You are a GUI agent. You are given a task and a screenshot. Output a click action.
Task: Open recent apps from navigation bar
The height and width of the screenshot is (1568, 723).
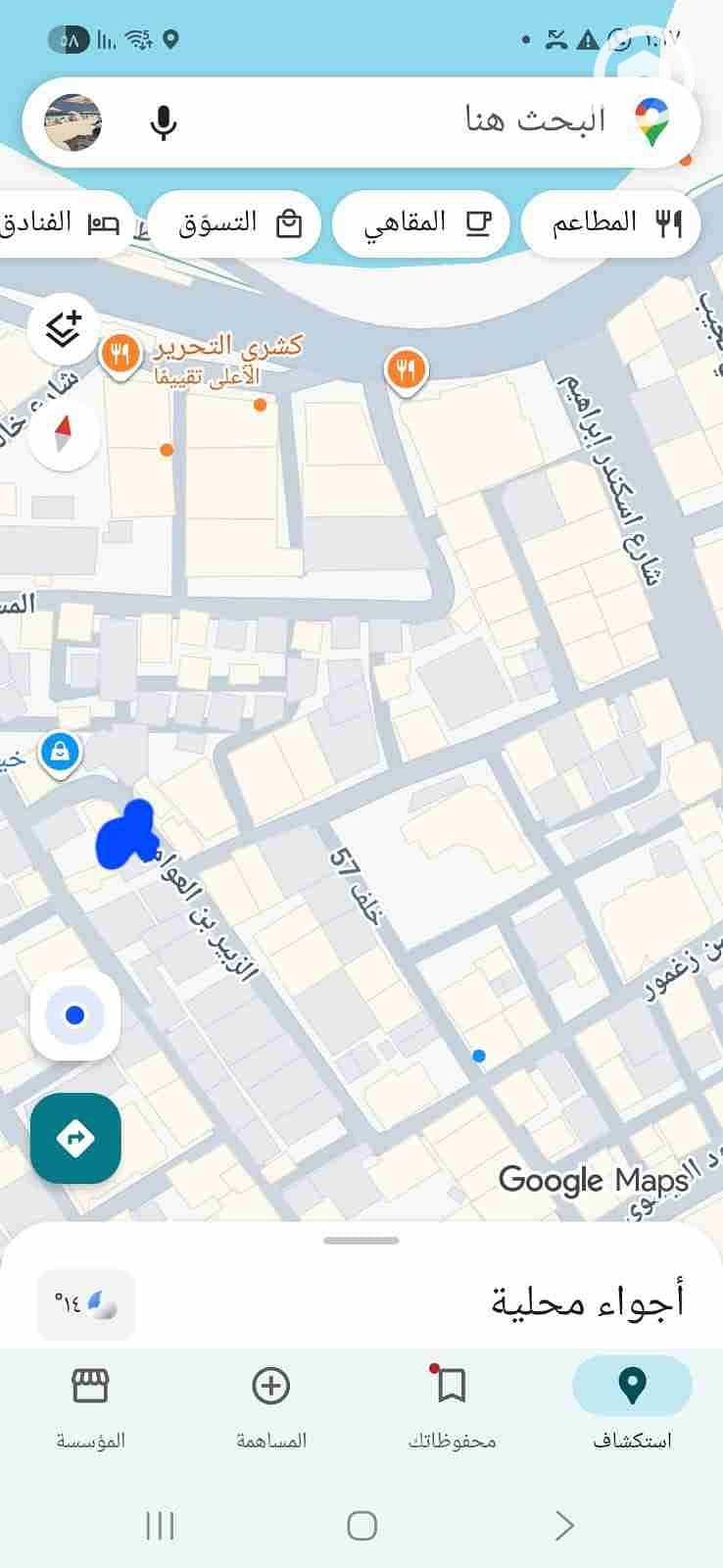(160, 1526)
